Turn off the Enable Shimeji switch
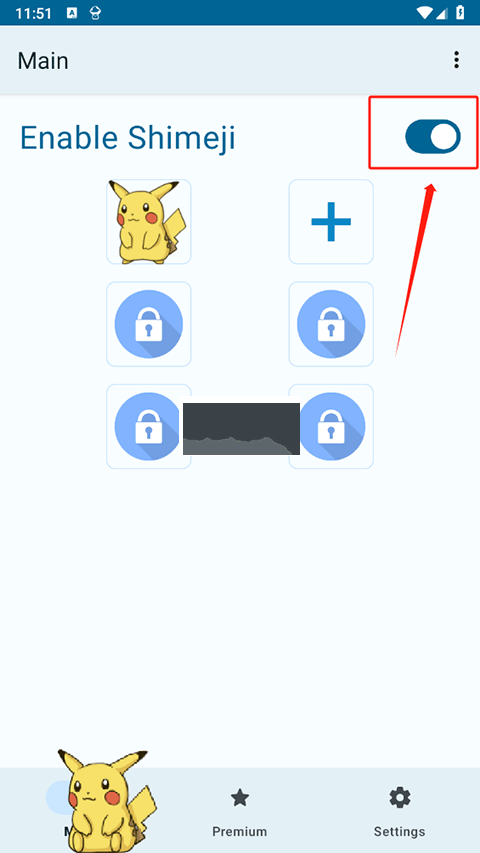Image resolution: width=480 pixels, height=853 pixels. click(x=433, y=137)
